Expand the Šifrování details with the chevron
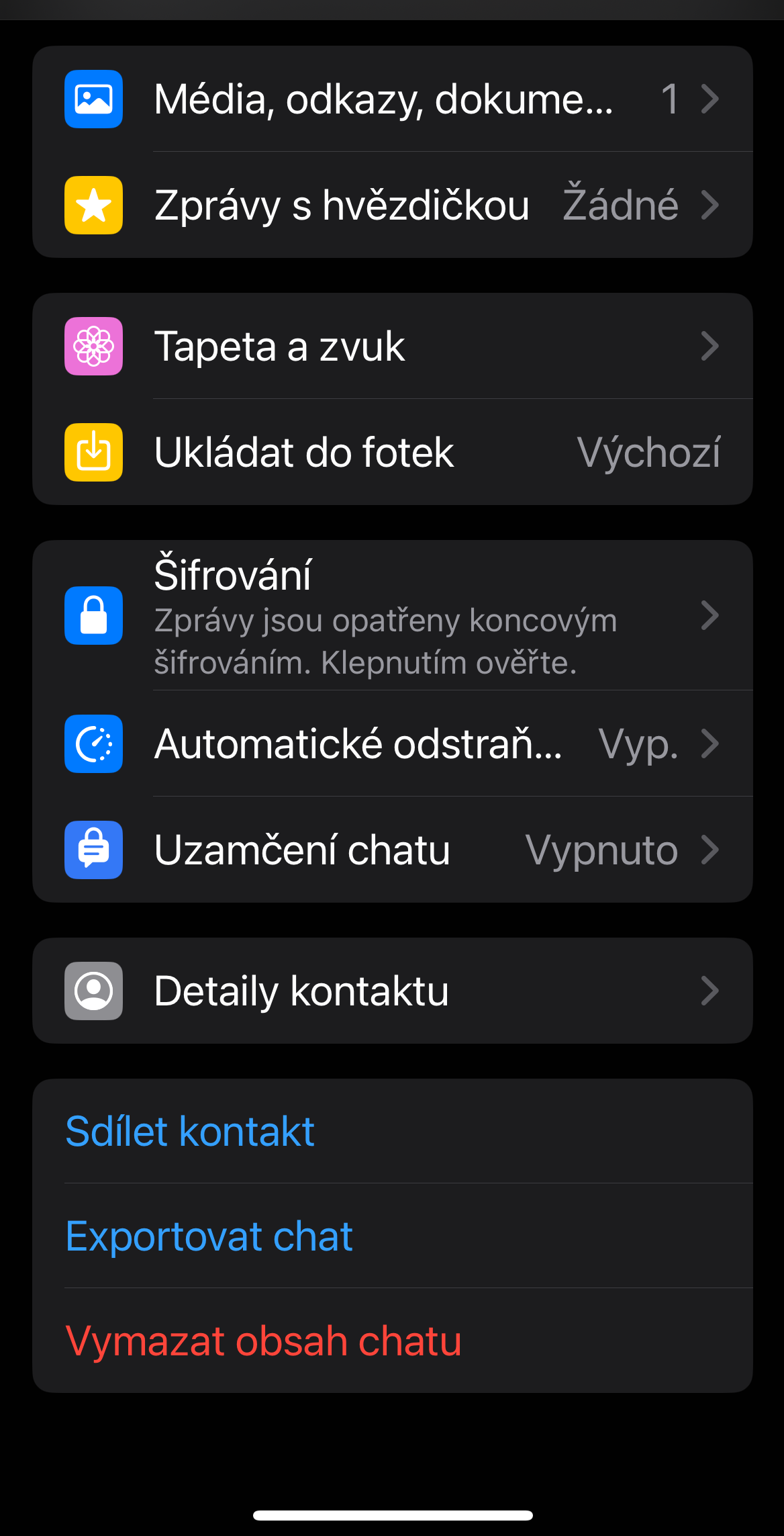The height and width of the screenshot is (1536, 784). click(x=709, y=616)
